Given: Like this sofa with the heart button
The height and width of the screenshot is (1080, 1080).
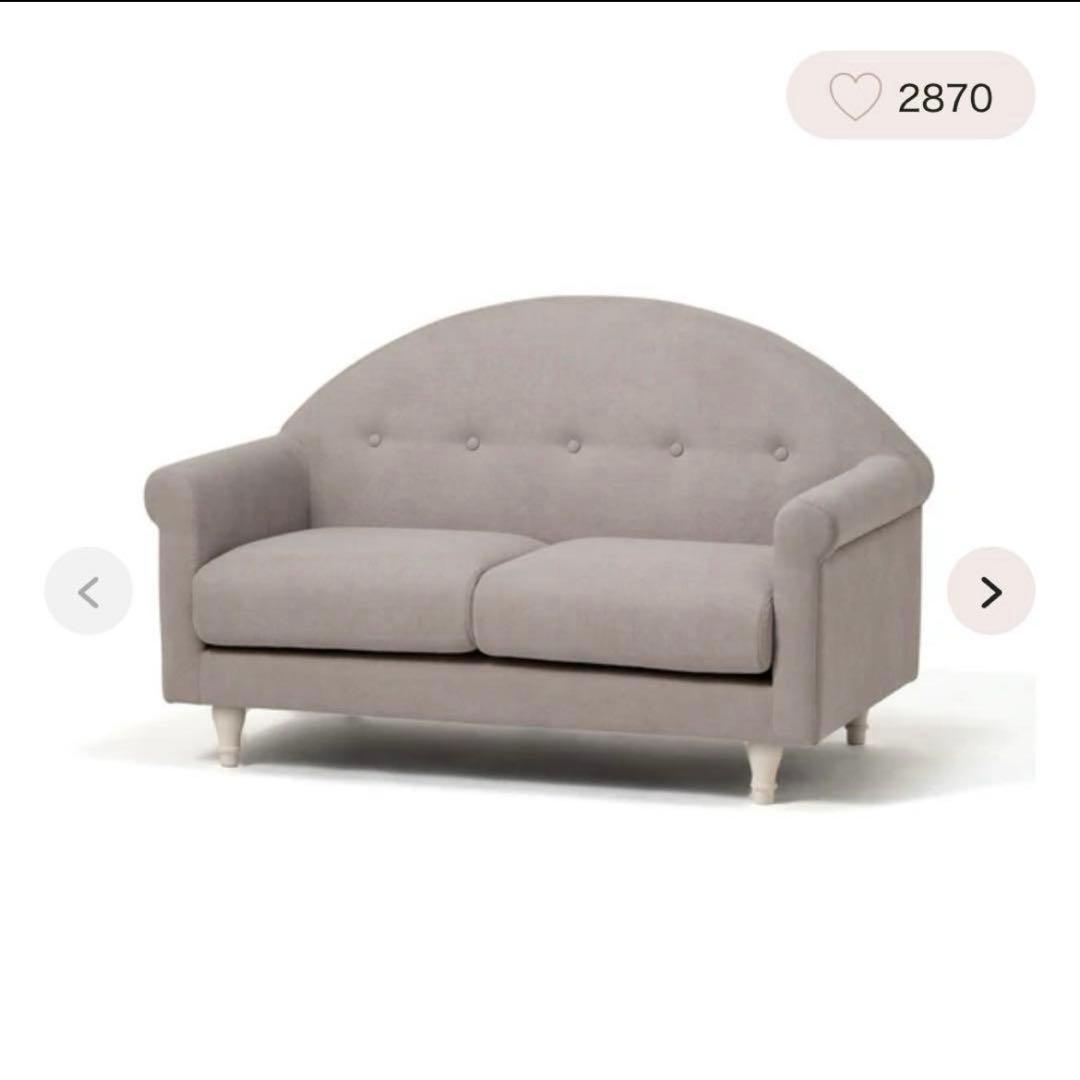Looking at the screenshot, I should [856, 97].
